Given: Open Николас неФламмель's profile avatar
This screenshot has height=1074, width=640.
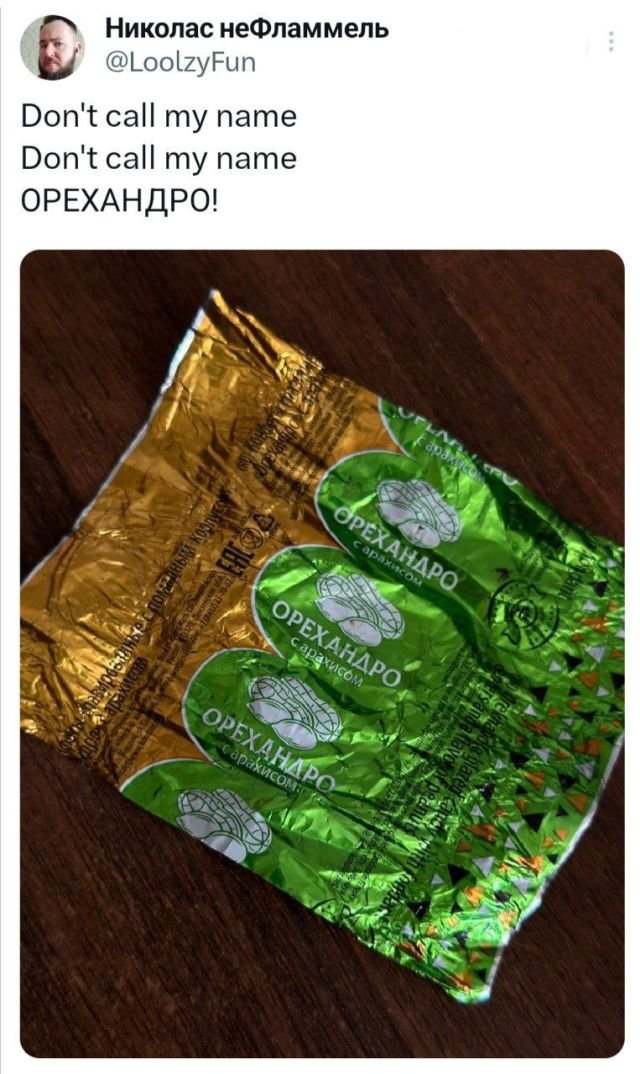Looking at the screenshot, I should 52,47.
